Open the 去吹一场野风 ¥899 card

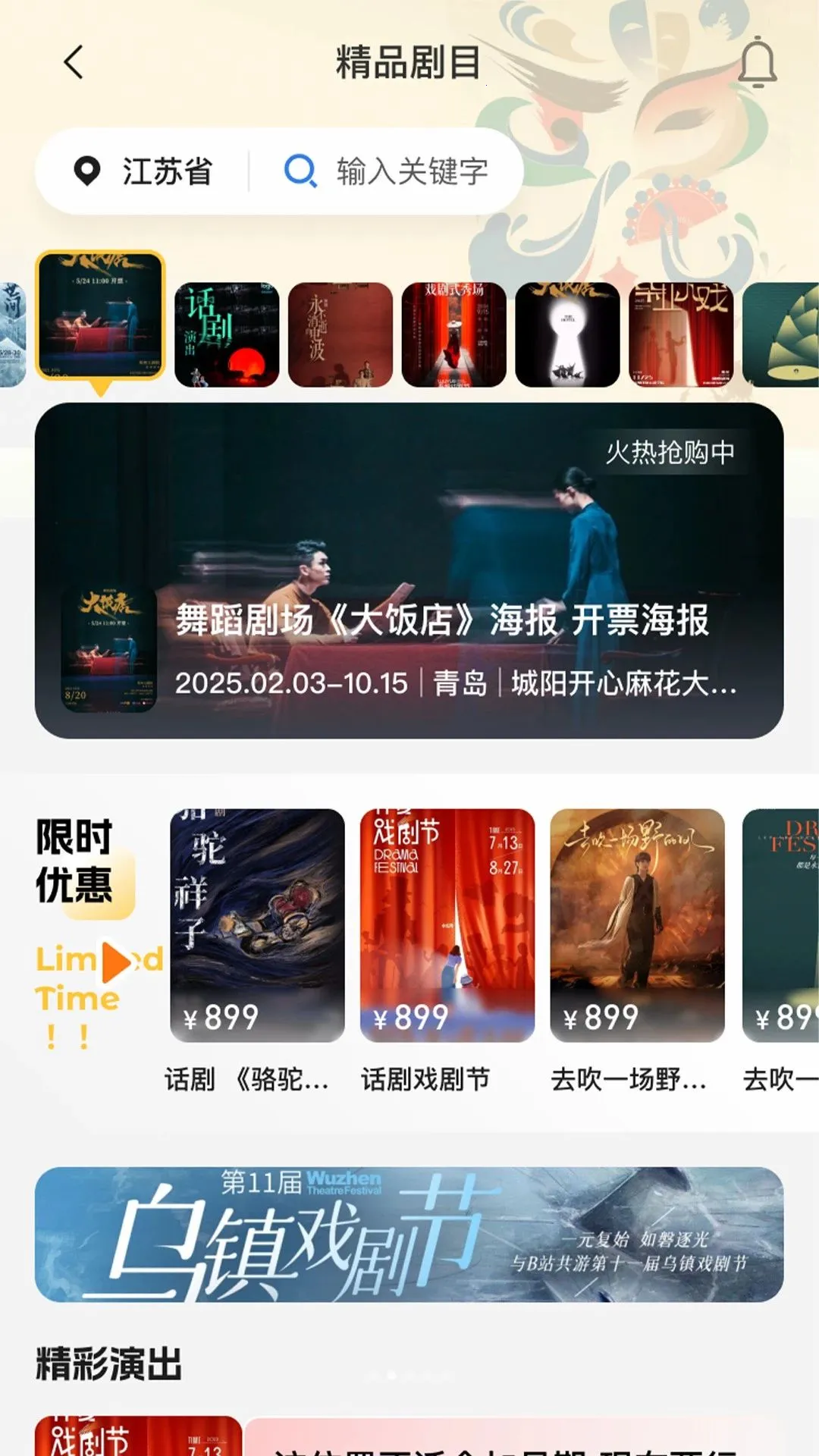tap(637, 951)
